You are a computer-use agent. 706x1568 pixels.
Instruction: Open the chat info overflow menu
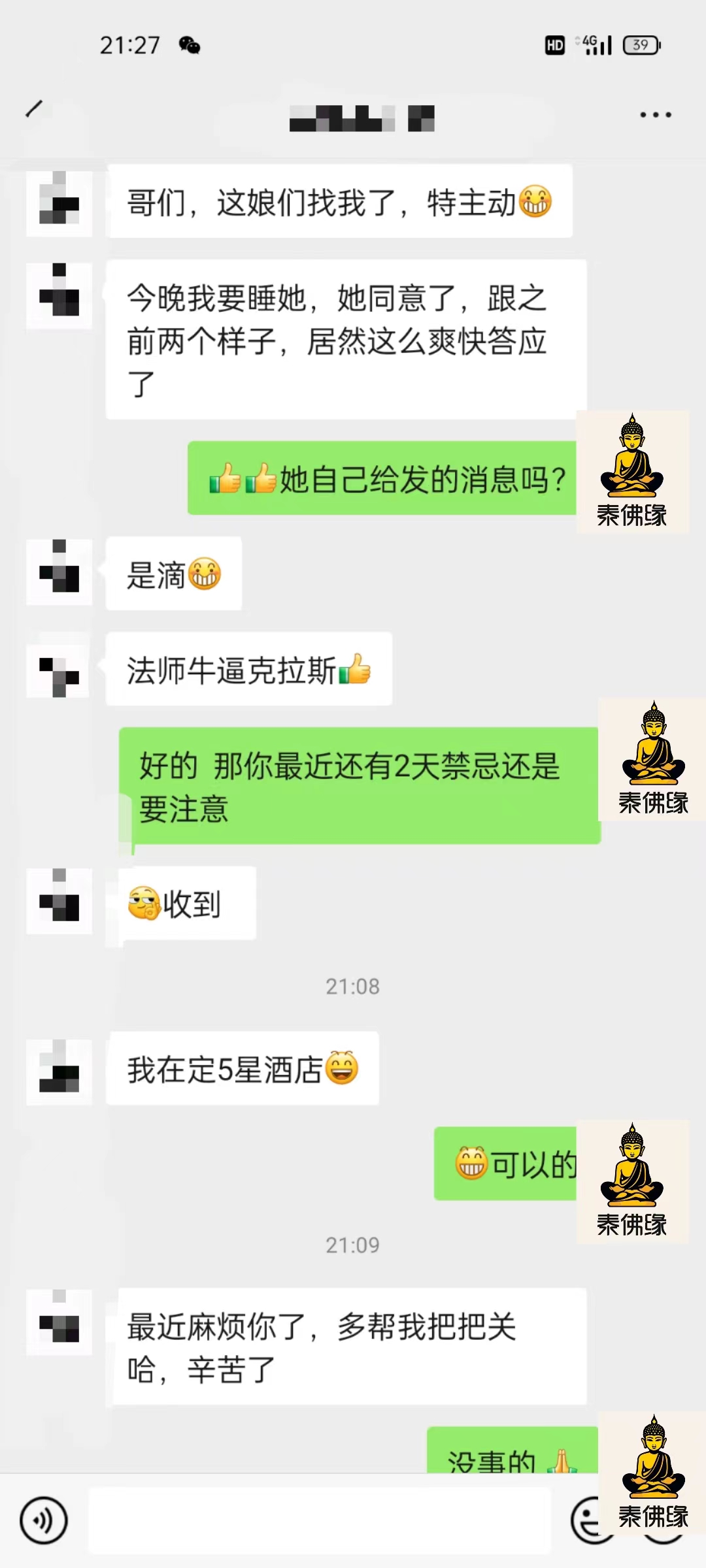pyautogui.click(x=655, y=115)
